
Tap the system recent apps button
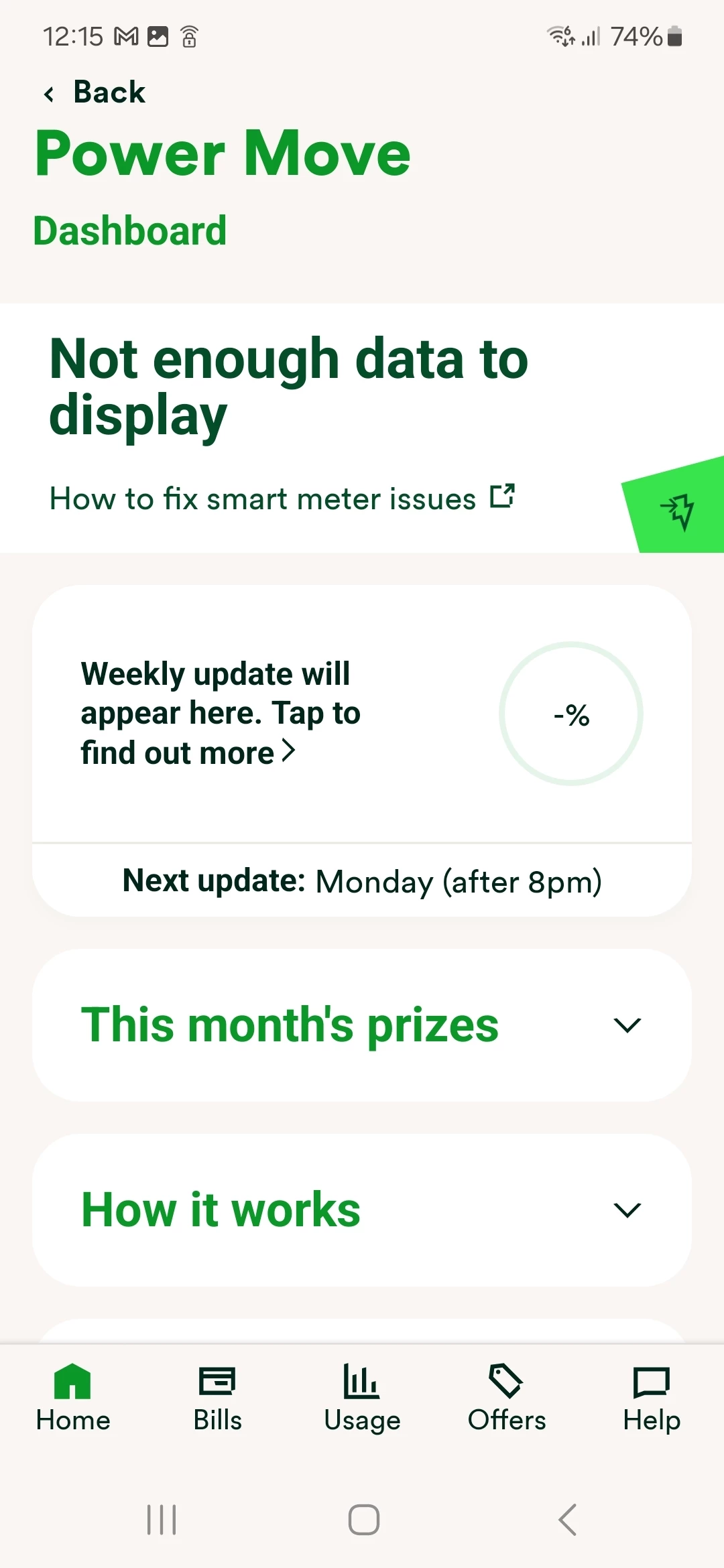point(162,1520)
